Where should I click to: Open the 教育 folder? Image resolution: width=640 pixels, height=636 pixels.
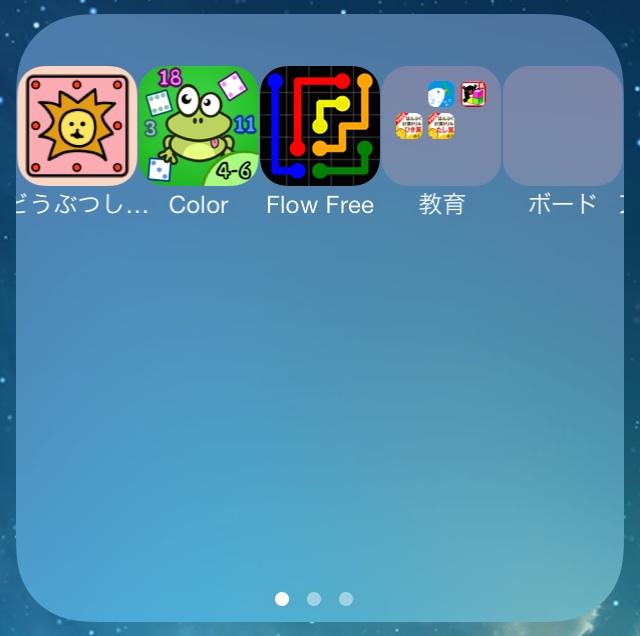(x=441, y=126)
